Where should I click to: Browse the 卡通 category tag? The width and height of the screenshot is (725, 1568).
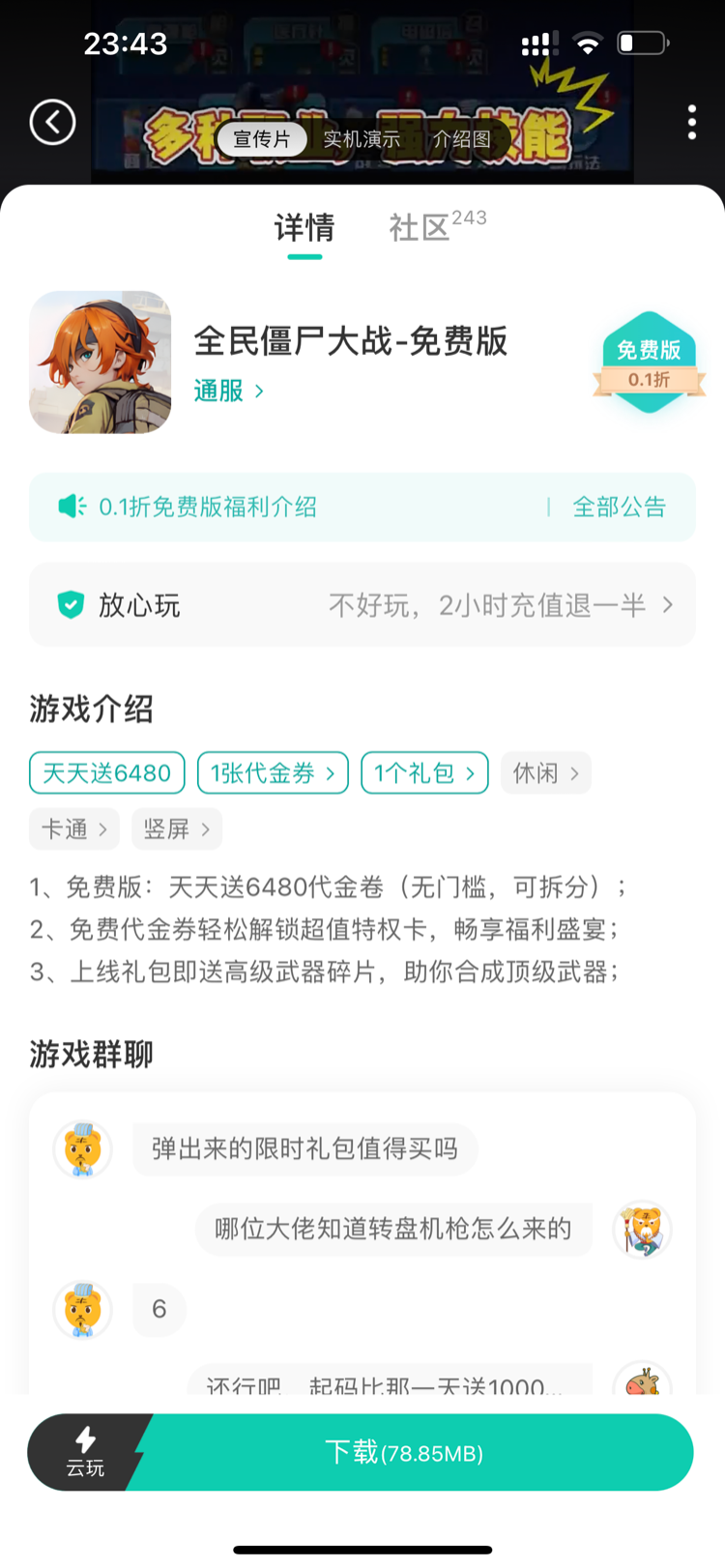click(x=73, y=829)
